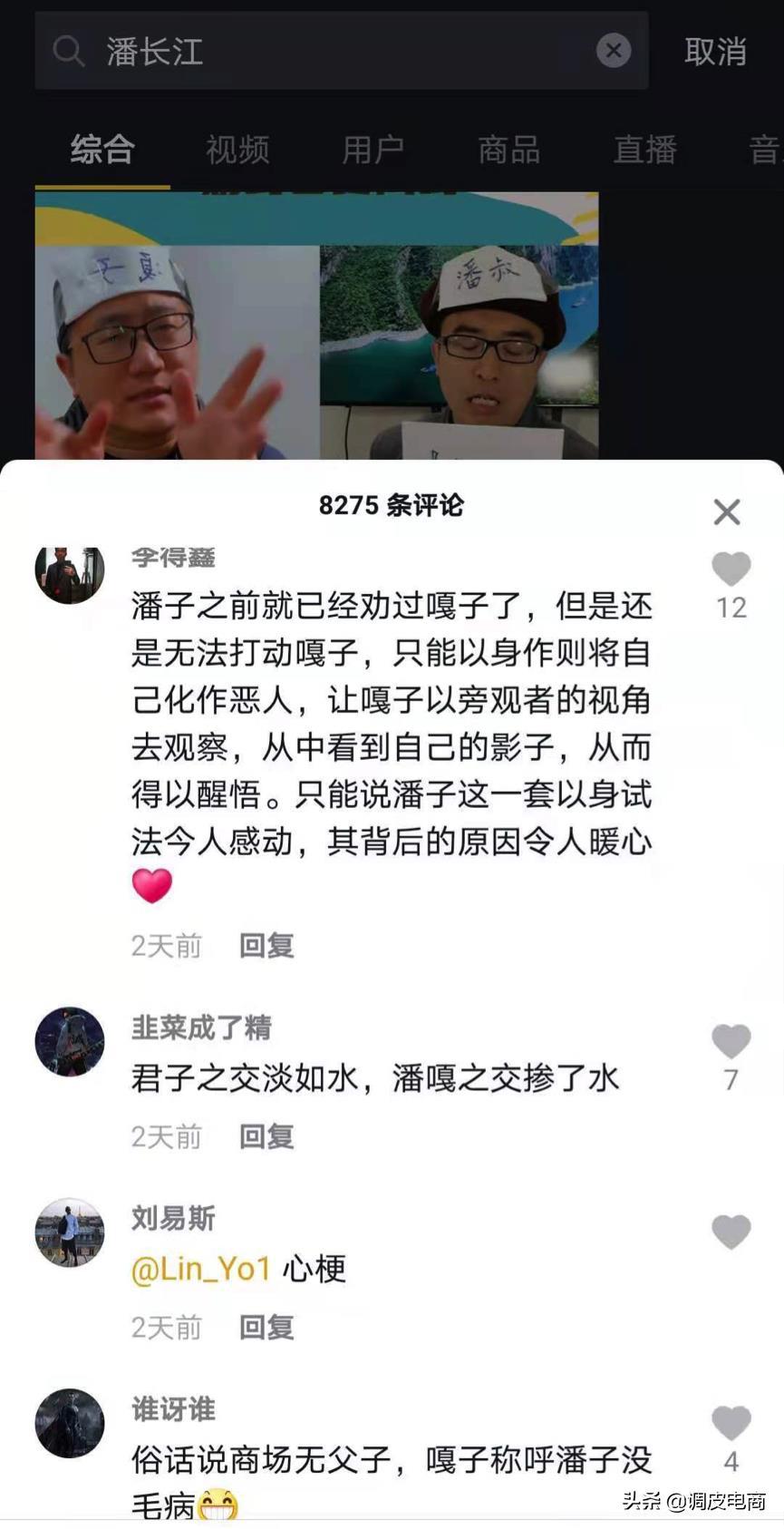
Task: Open the 用户 search tab
Action: point(373,151)
